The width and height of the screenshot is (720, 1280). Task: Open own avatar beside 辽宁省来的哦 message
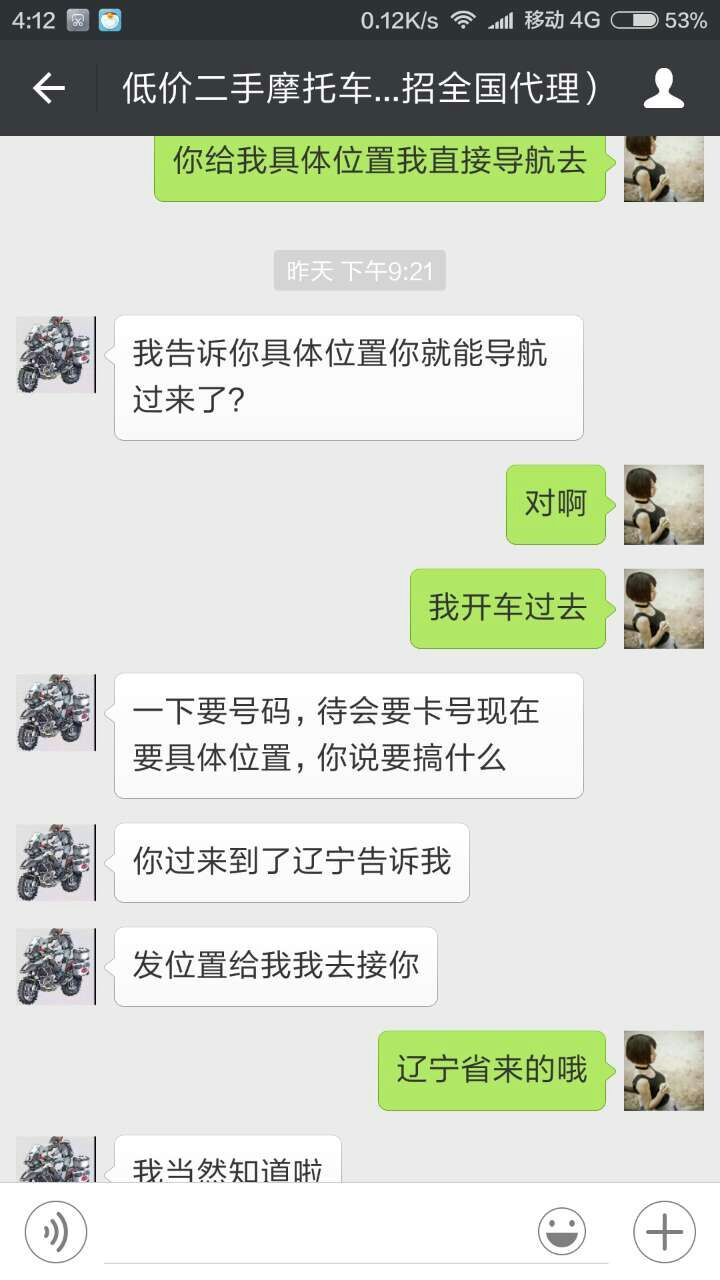click(663, 1071)
